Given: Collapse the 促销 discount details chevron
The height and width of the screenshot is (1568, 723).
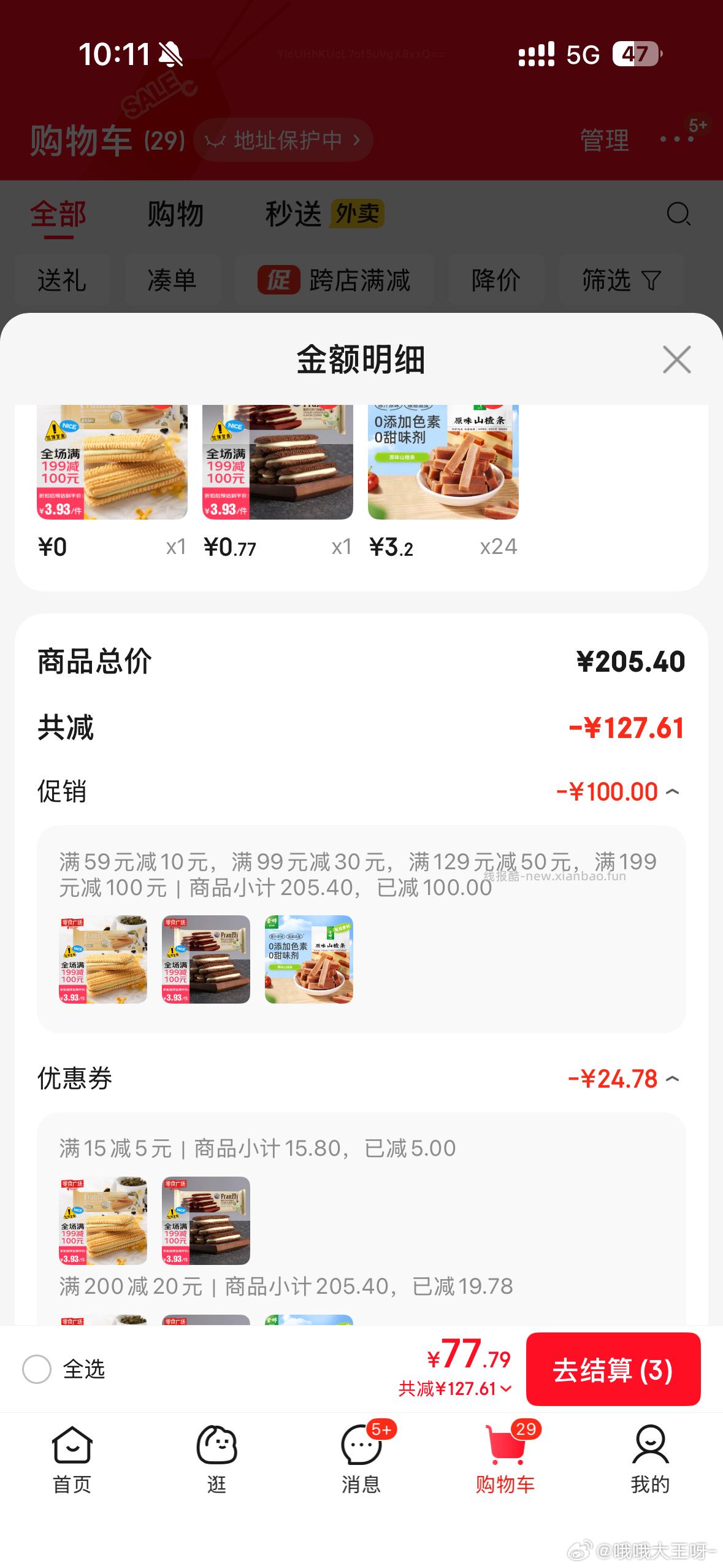Looking at the screenshot, I should 673,791.
